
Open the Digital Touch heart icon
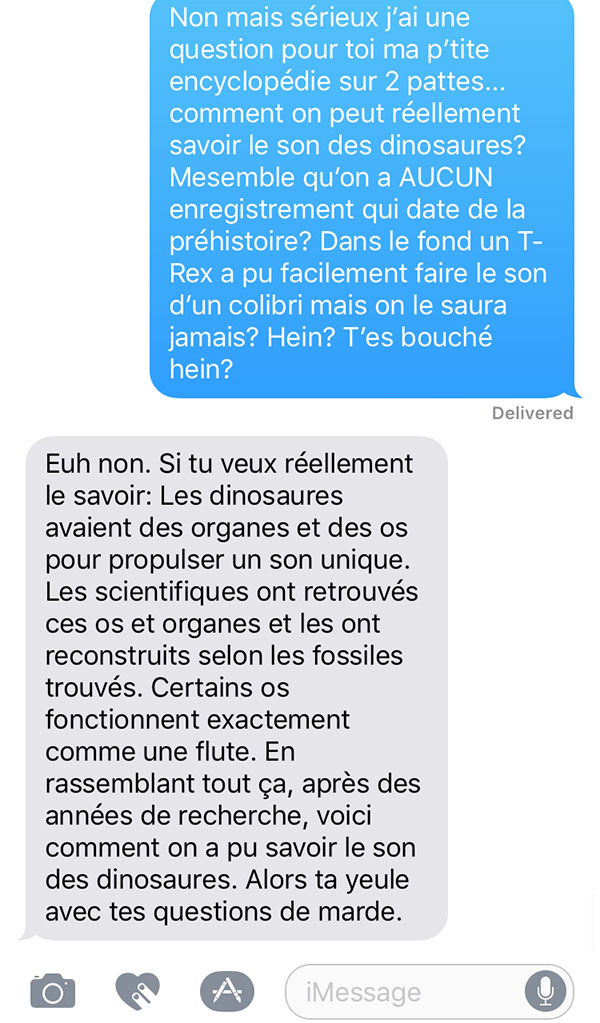[138, 991]
